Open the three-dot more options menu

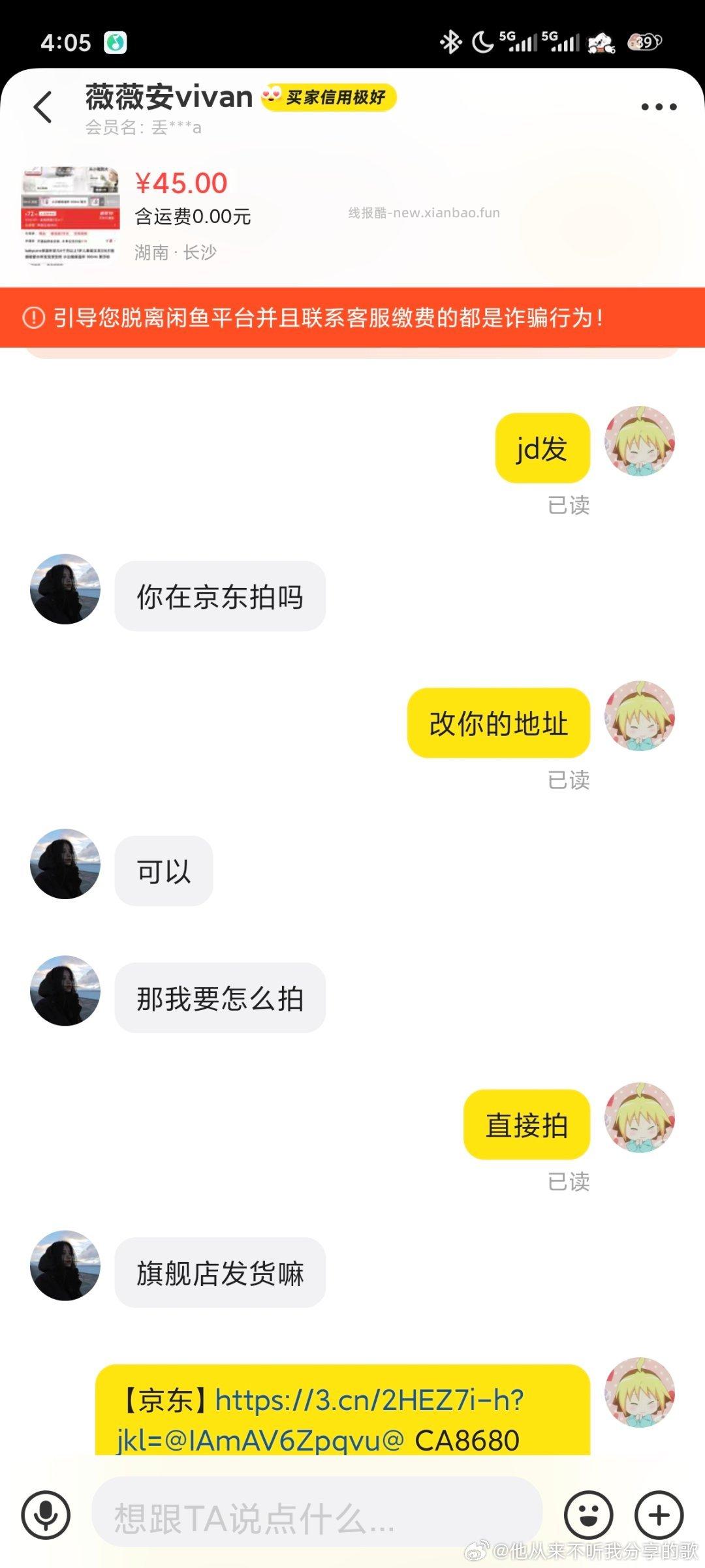click(x=661, y=106)
